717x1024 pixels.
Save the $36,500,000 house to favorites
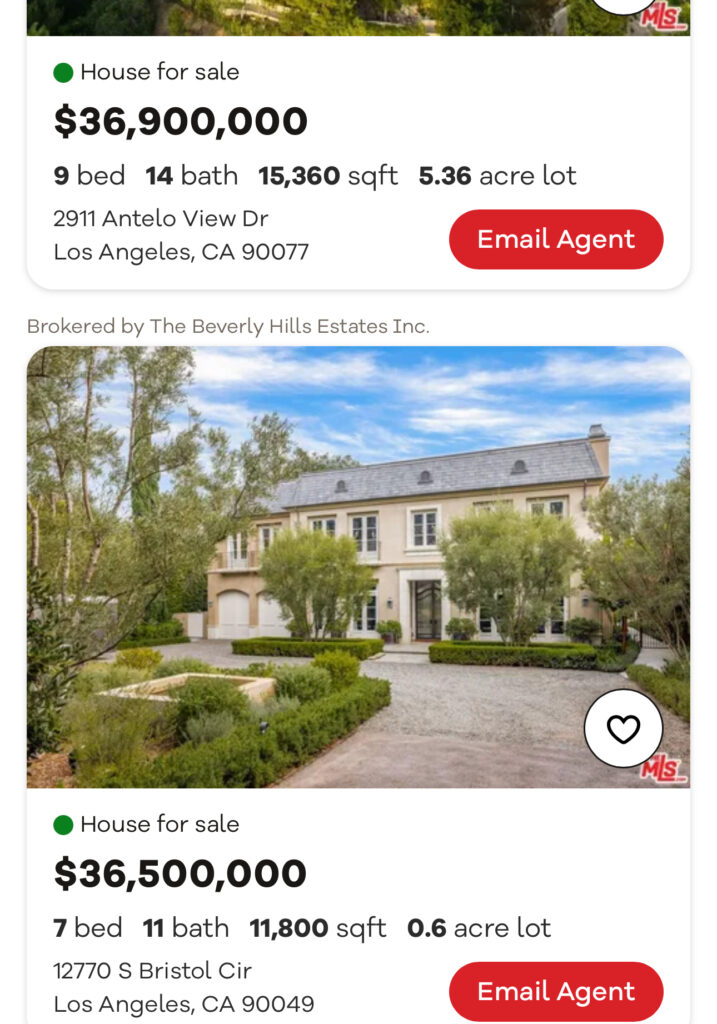pos(623,729)
